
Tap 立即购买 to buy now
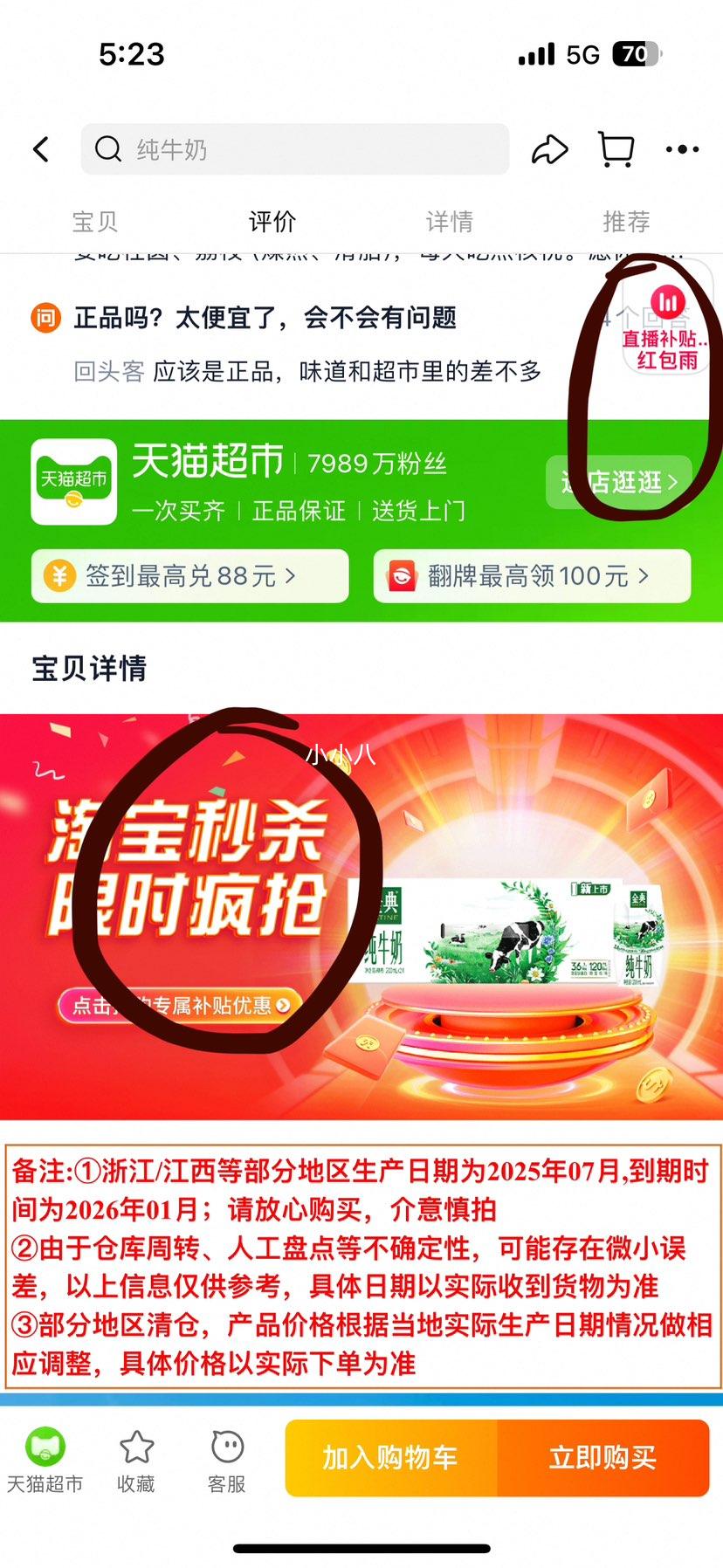coord(602,1457)
